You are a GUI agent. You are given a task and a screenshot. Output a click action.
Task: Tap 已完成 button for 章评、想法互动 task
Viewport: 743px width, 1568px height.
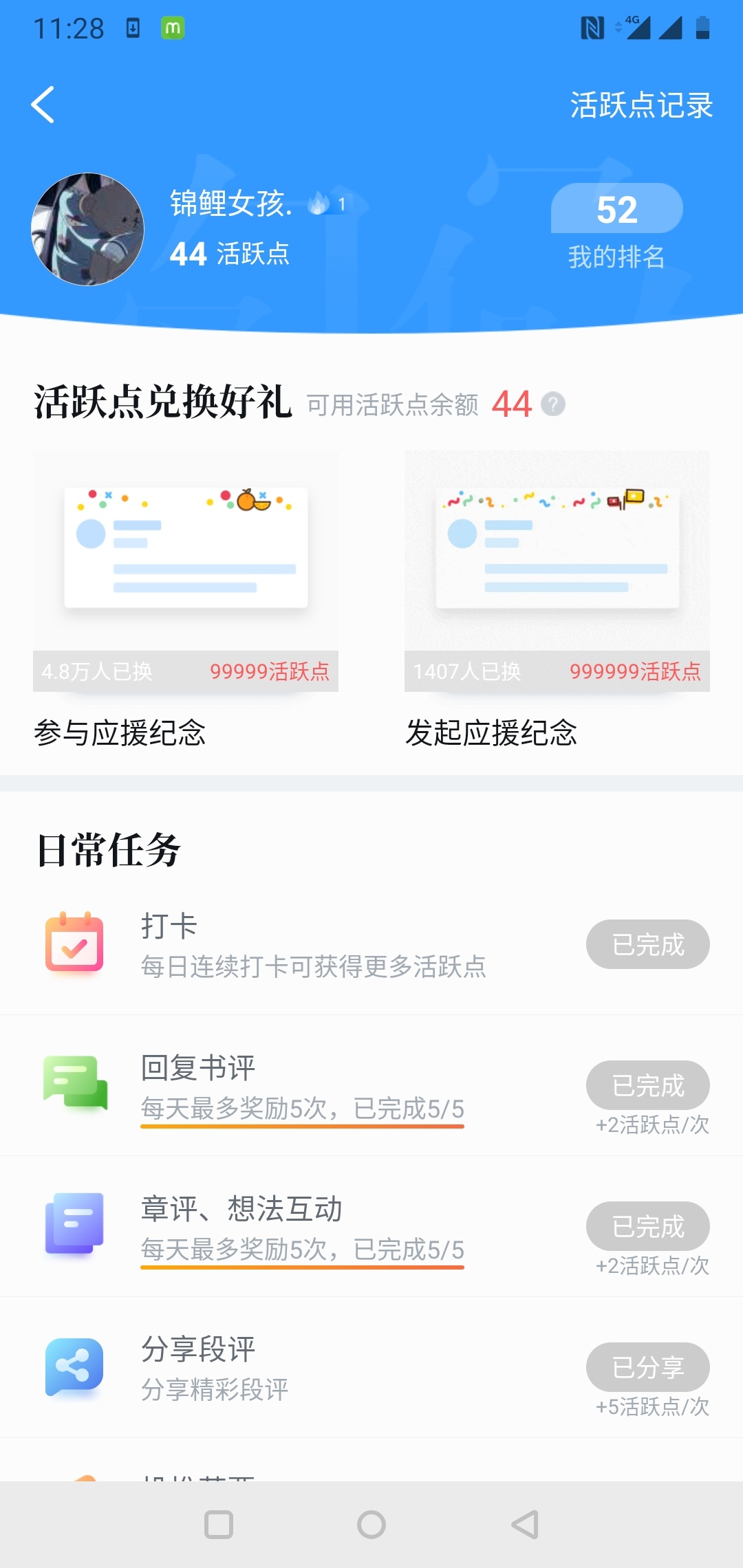click(x=647, y=1226)
